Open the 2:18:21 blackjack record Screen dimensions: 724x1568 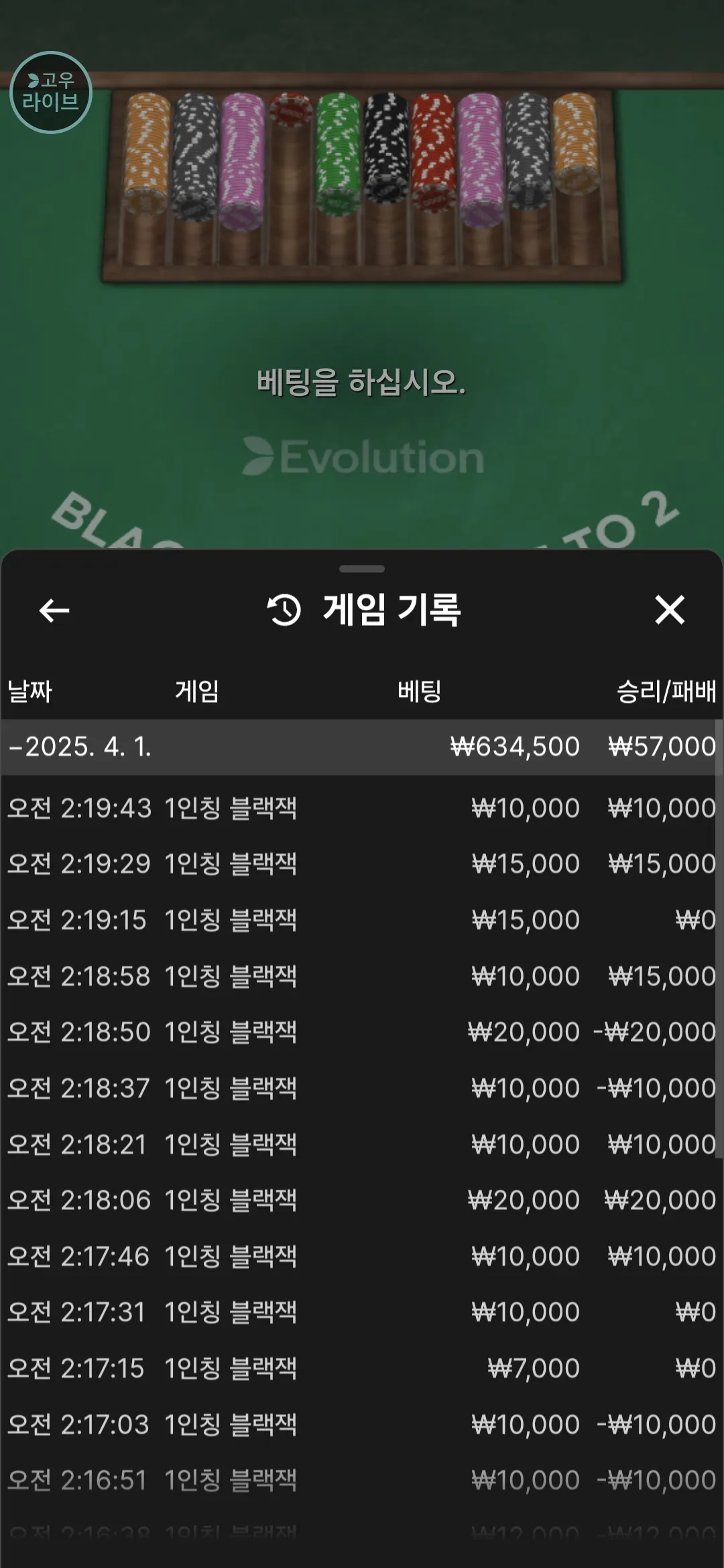[362, 1145]
